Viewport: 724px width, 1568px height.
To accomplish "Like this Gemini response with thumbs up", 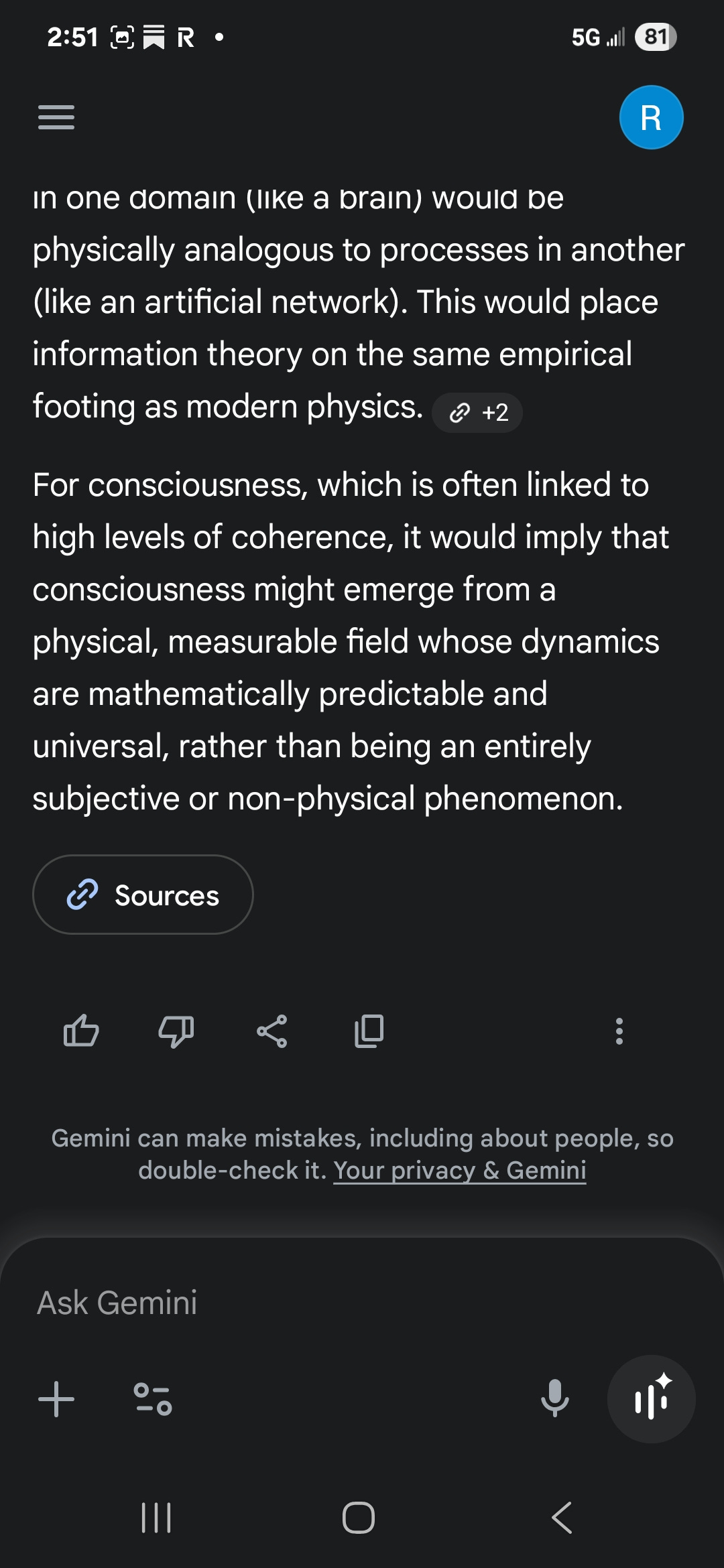I will coord(81,1031).
